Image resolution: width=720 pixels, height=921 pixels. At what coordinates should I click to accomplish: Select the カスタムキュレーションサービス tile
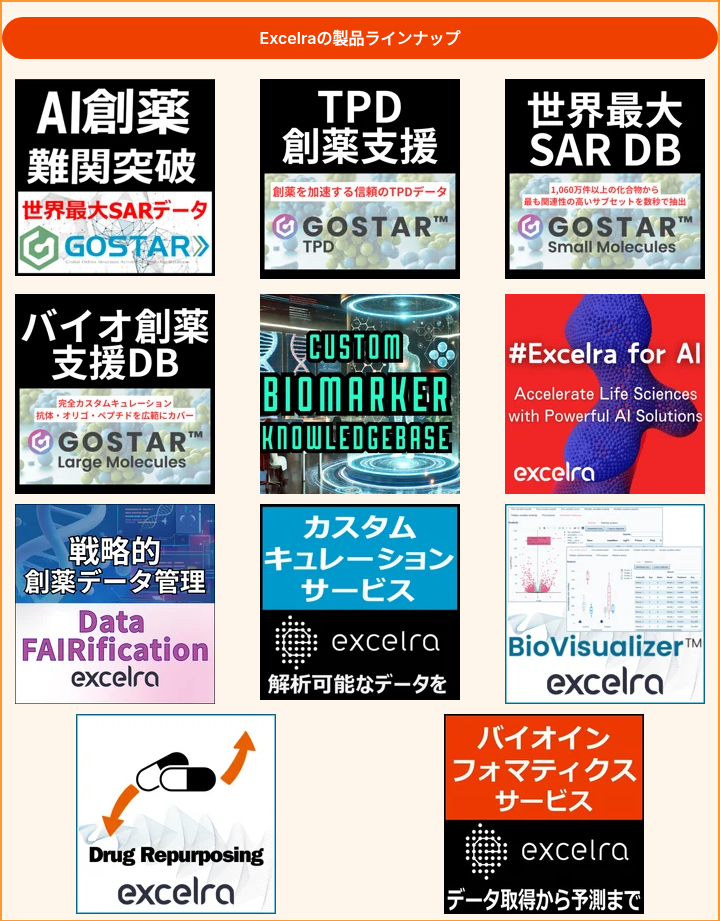tap(360, 603)
